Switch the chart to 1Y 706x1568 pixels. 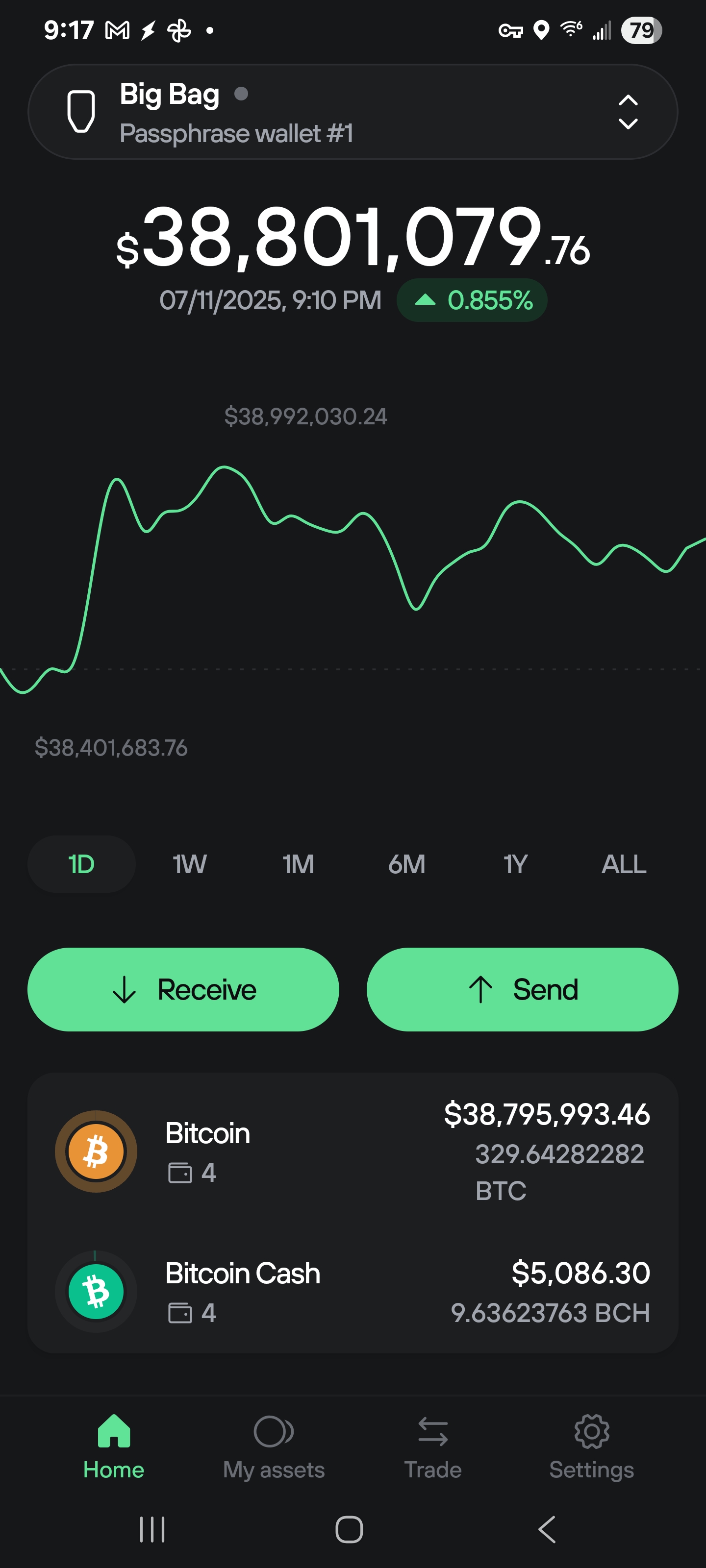click(x=515, y=864)
